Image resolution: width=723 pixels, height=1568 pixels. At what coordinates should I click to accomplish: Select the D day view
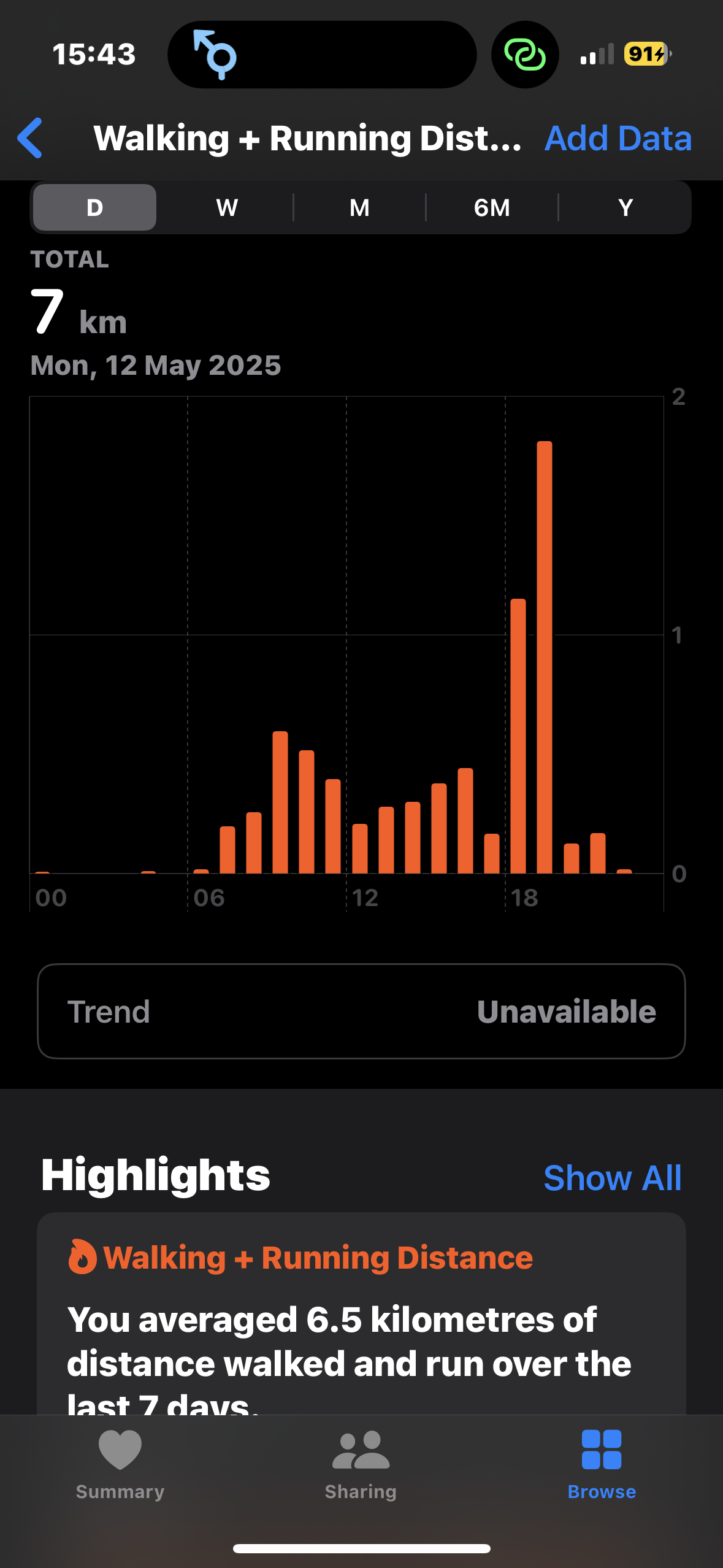tap(95, 207)
